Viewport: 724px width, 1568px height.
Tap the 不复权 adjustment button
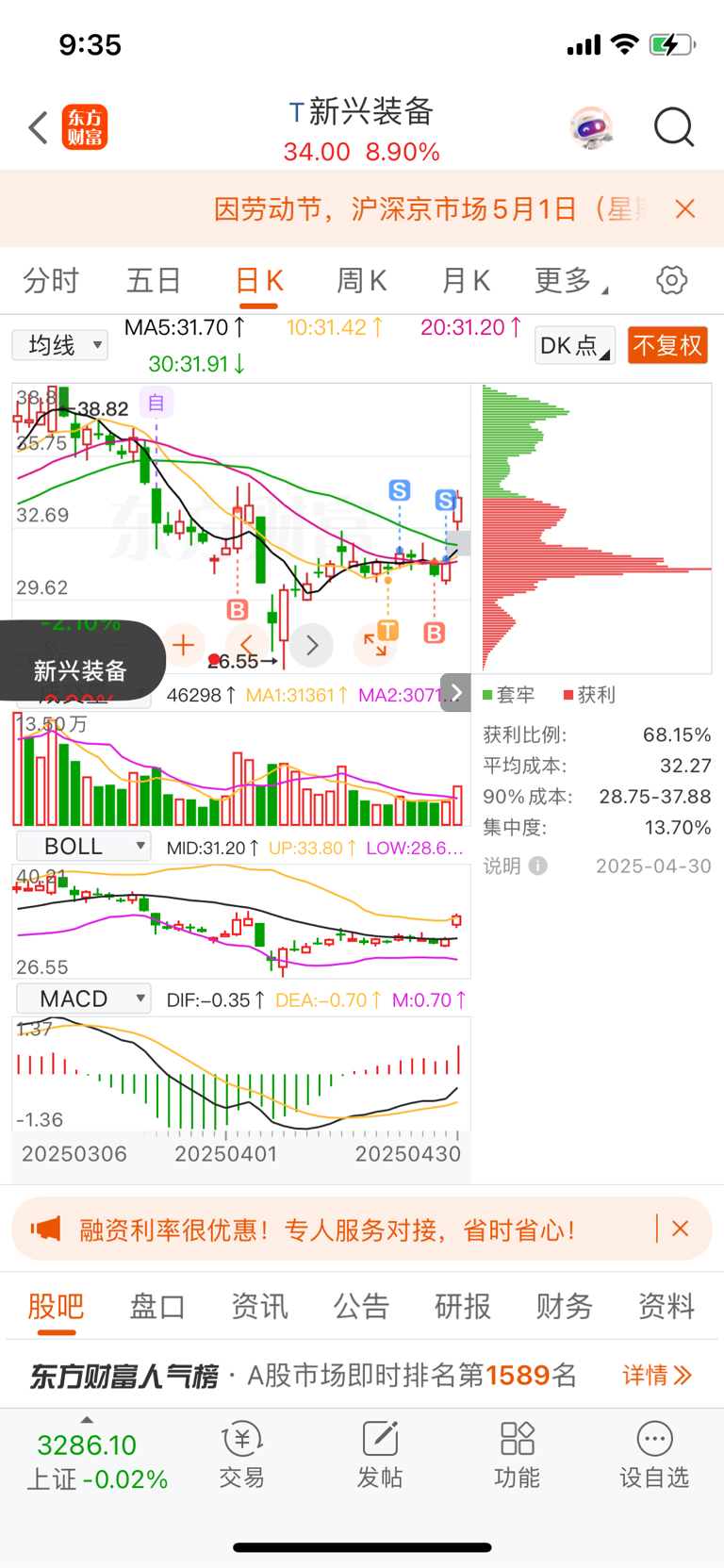(x=667, y=345)
